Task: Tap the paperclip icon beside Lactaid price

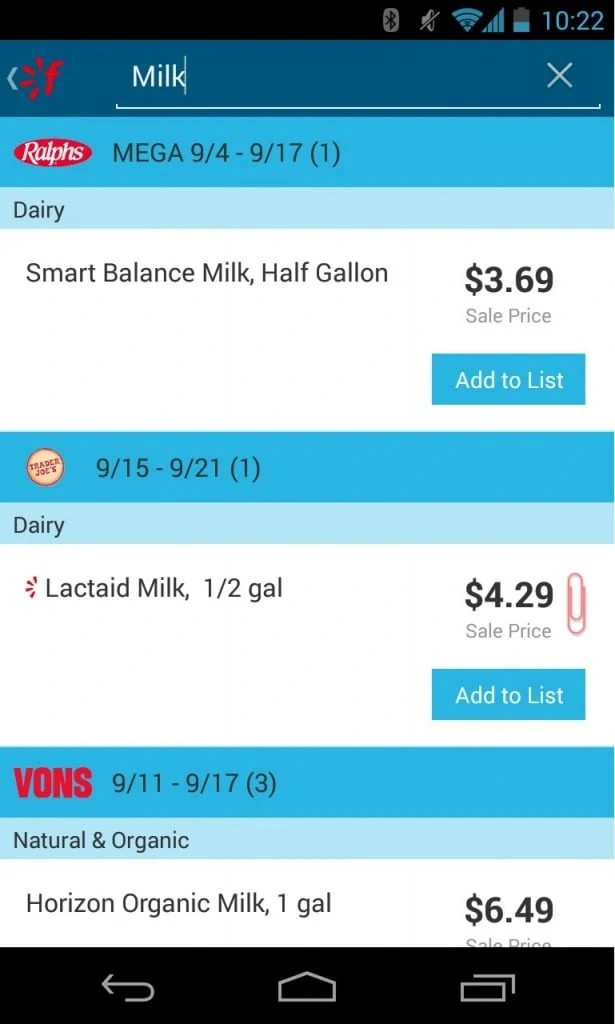Action: point(576,603)
